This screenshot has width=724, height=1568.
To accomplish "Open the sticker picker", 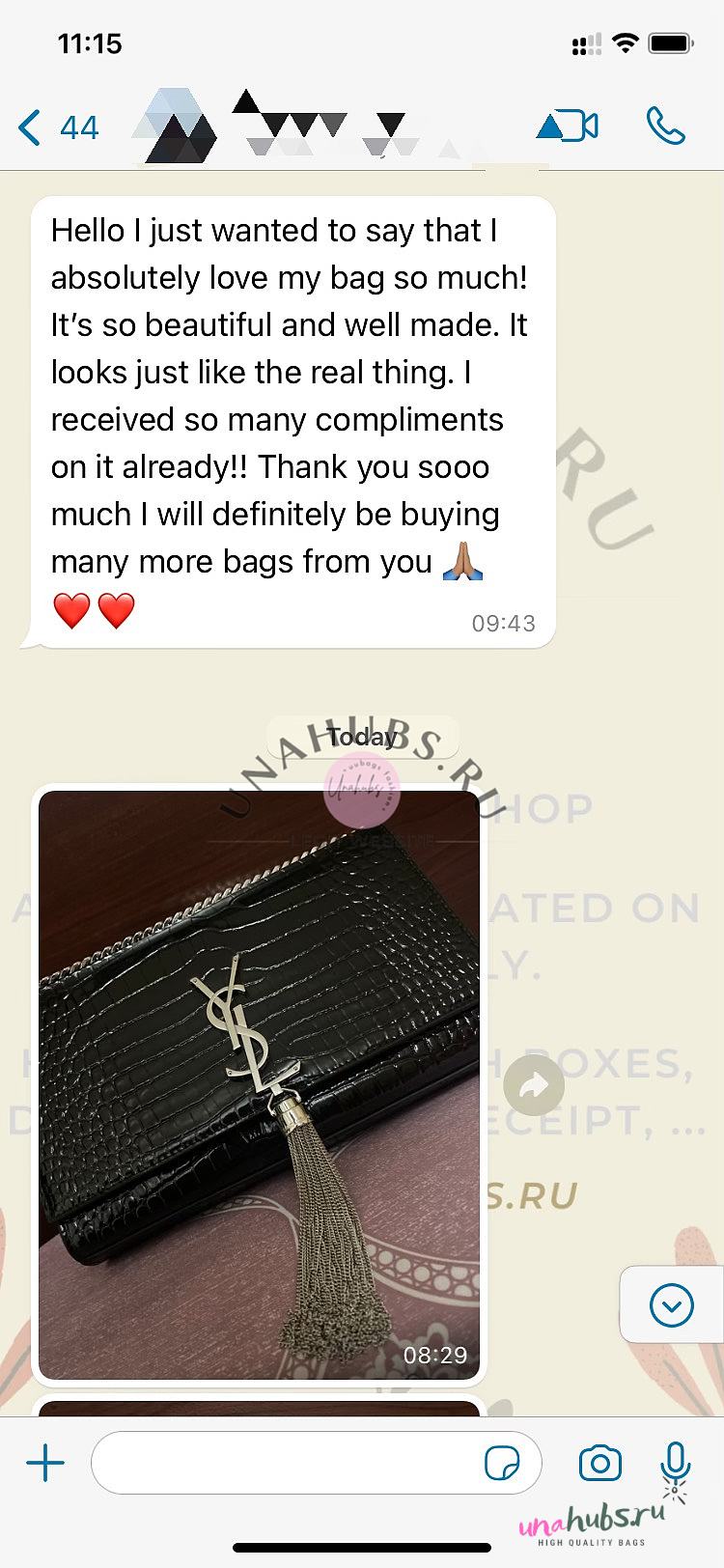I will (x=502, y=1464).
